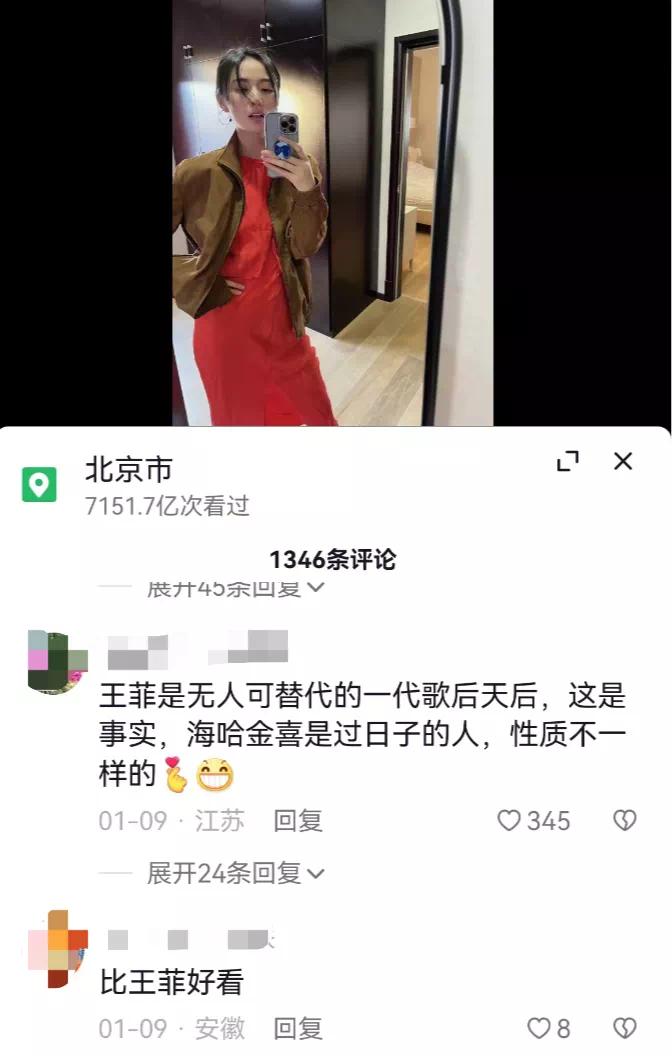Expand the 45 hidden replies
Screen dimensions: 672x1054
[x=235, y=588]
